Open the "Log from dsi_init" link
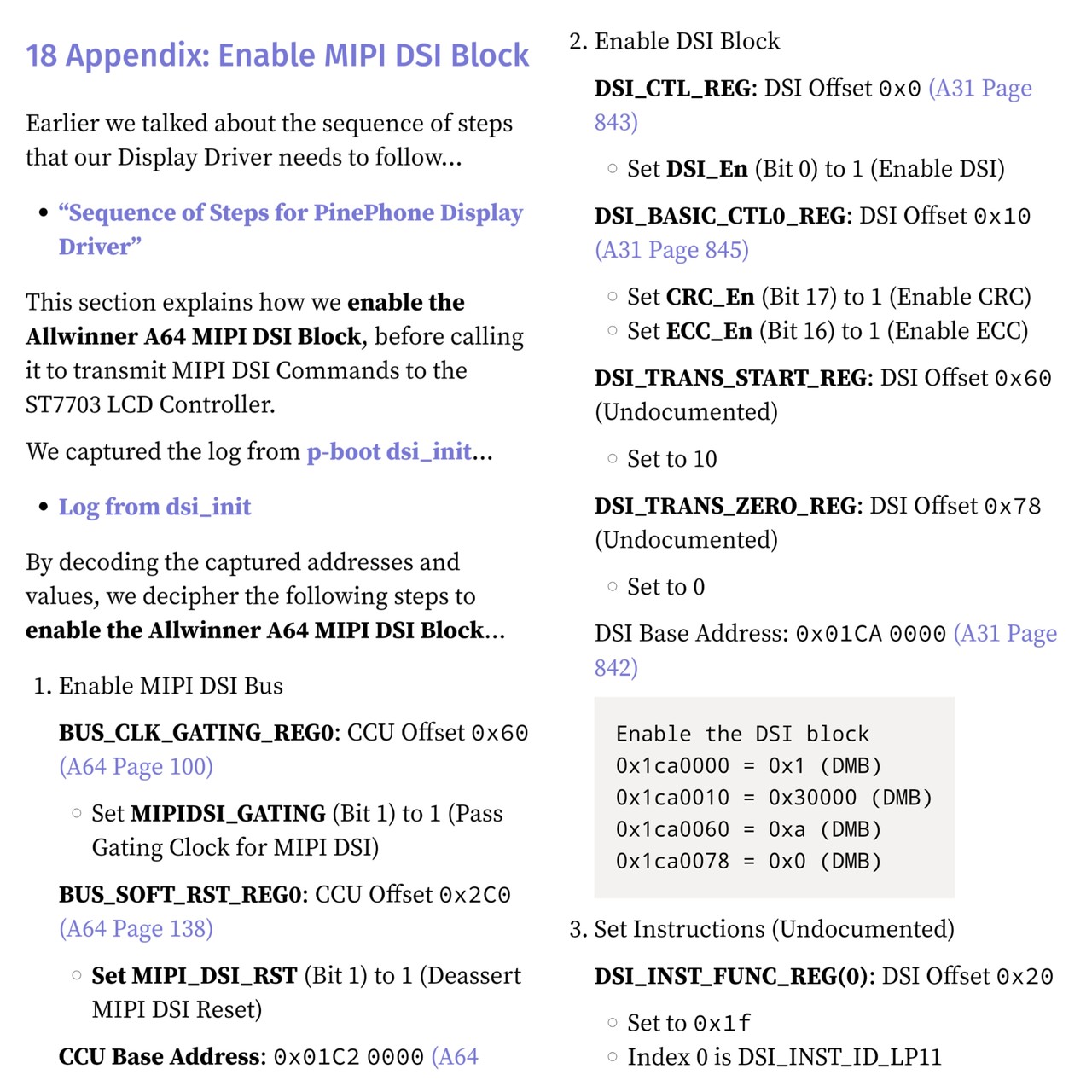 click(154, 507)
